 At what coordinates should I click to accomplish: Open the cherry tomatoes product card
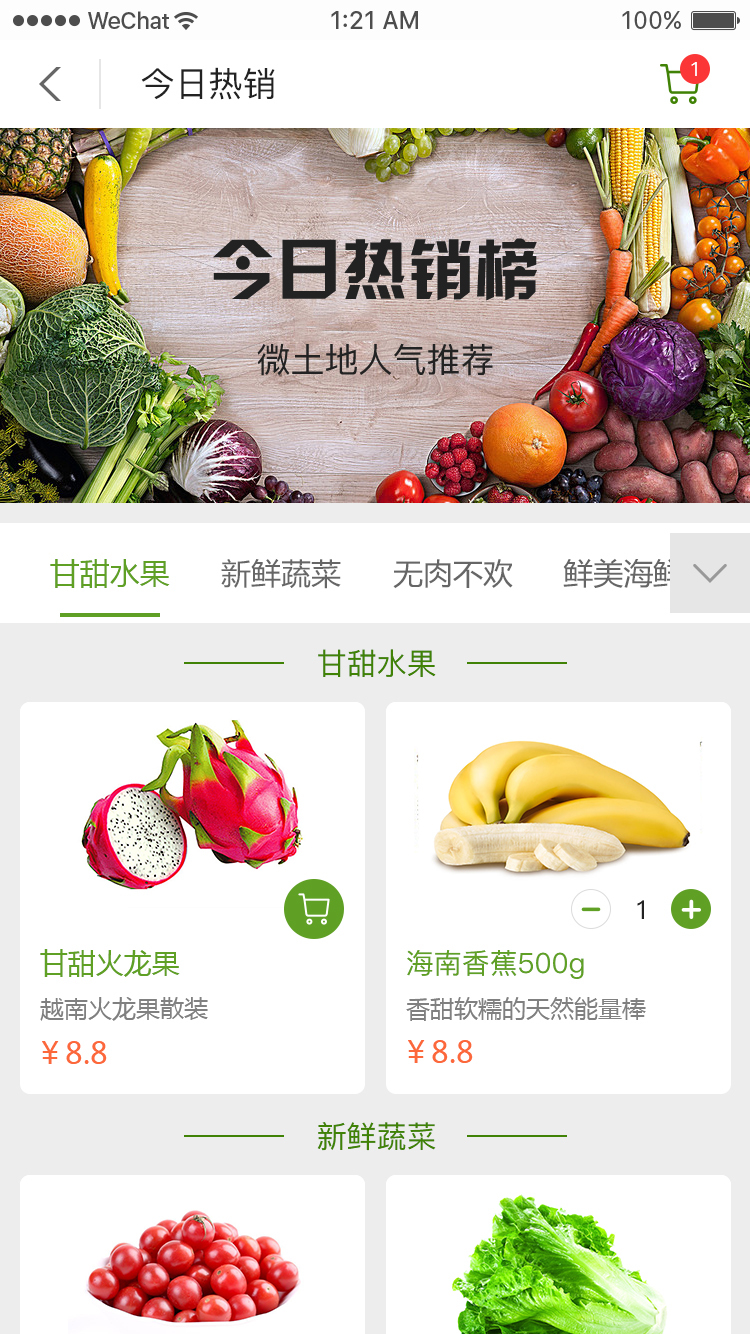pos(192,1260)
